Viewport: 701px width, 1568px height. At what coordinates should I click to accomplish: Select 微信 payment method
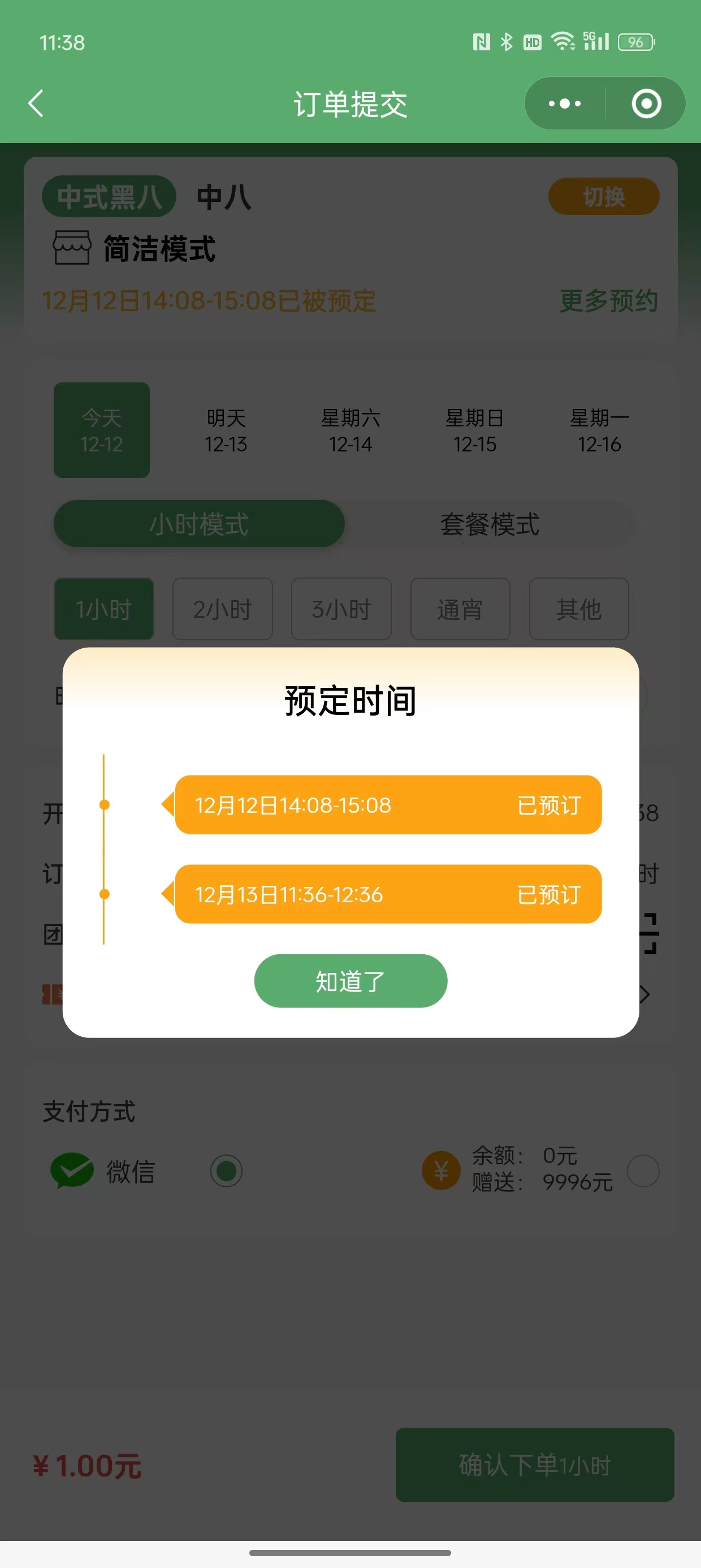(226, 1171)
